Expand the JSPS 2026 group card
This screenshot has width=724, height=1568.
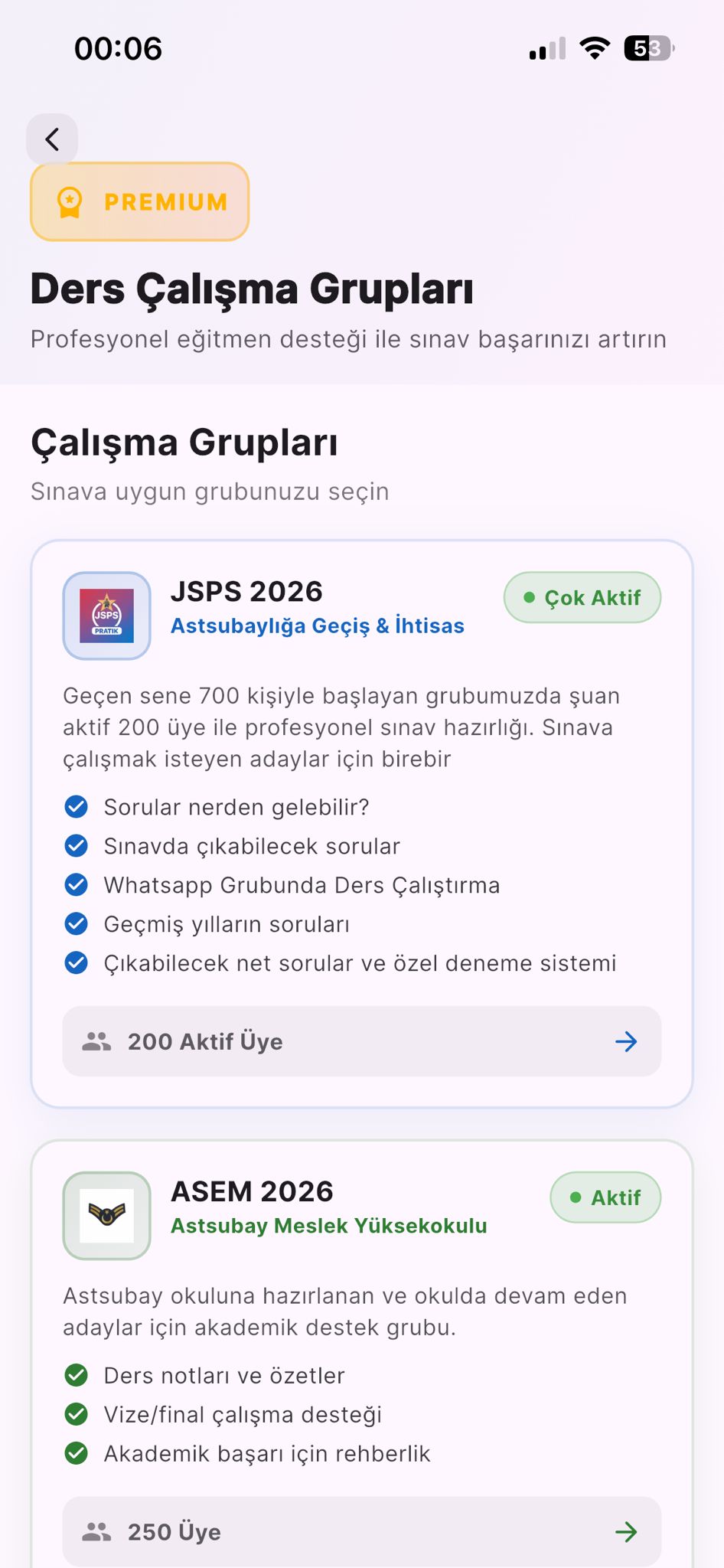pos(362,823)
